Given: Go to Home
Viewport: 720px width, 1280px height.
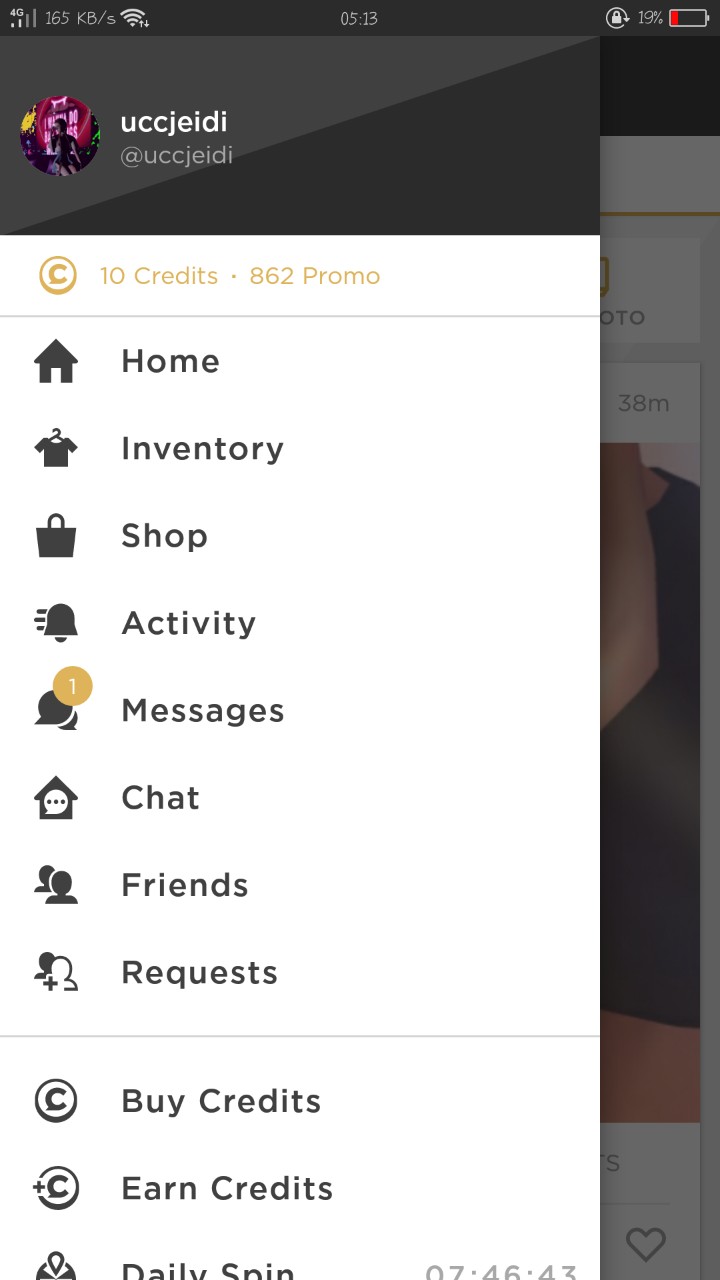Looking at the screenshot, I should pos(170,361).
